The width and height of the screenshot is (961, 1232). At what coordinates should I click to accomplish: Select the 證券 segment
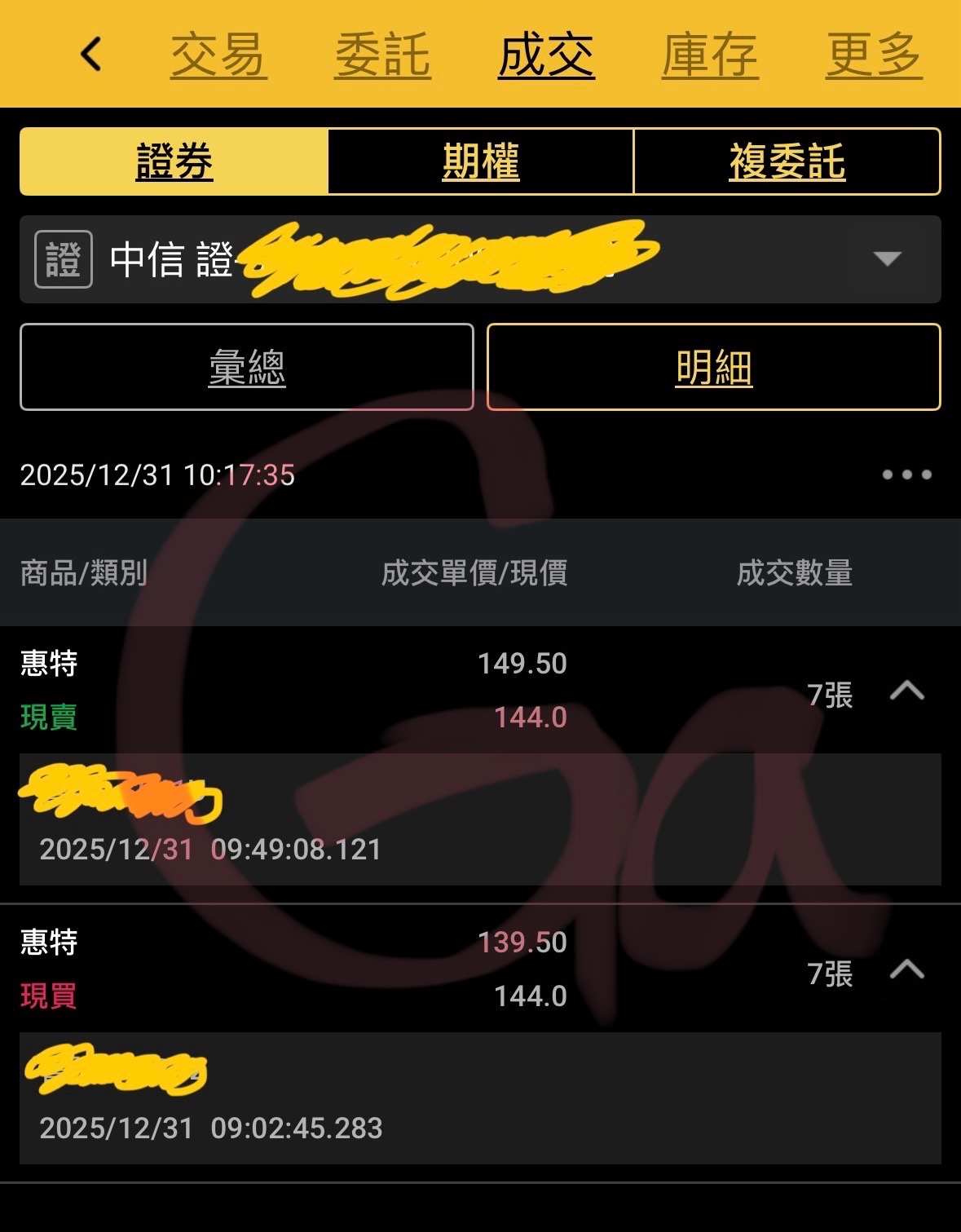(x=174, y=161)
